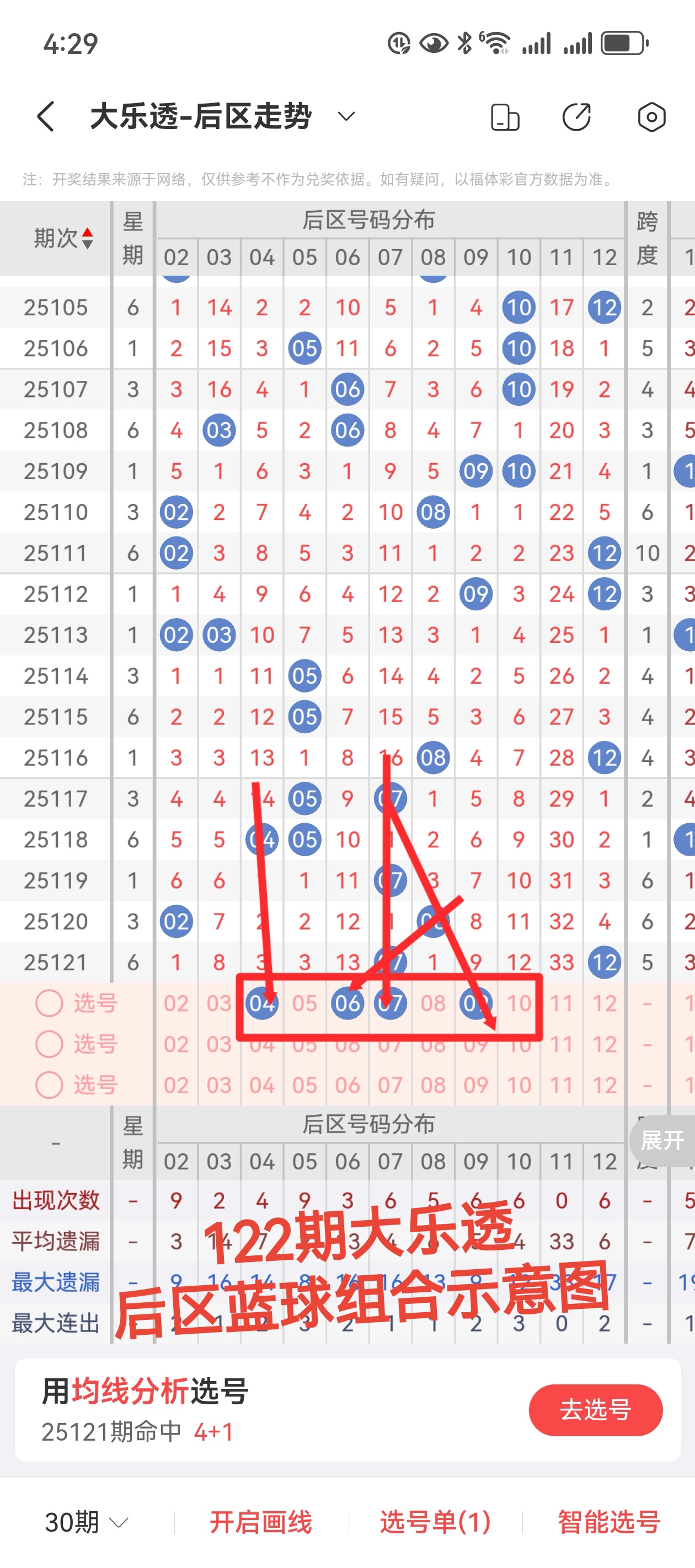This screenshot has width=695, height=1568.
Task: Open the 30期 period count dropdown
Action: (87, 1522)
